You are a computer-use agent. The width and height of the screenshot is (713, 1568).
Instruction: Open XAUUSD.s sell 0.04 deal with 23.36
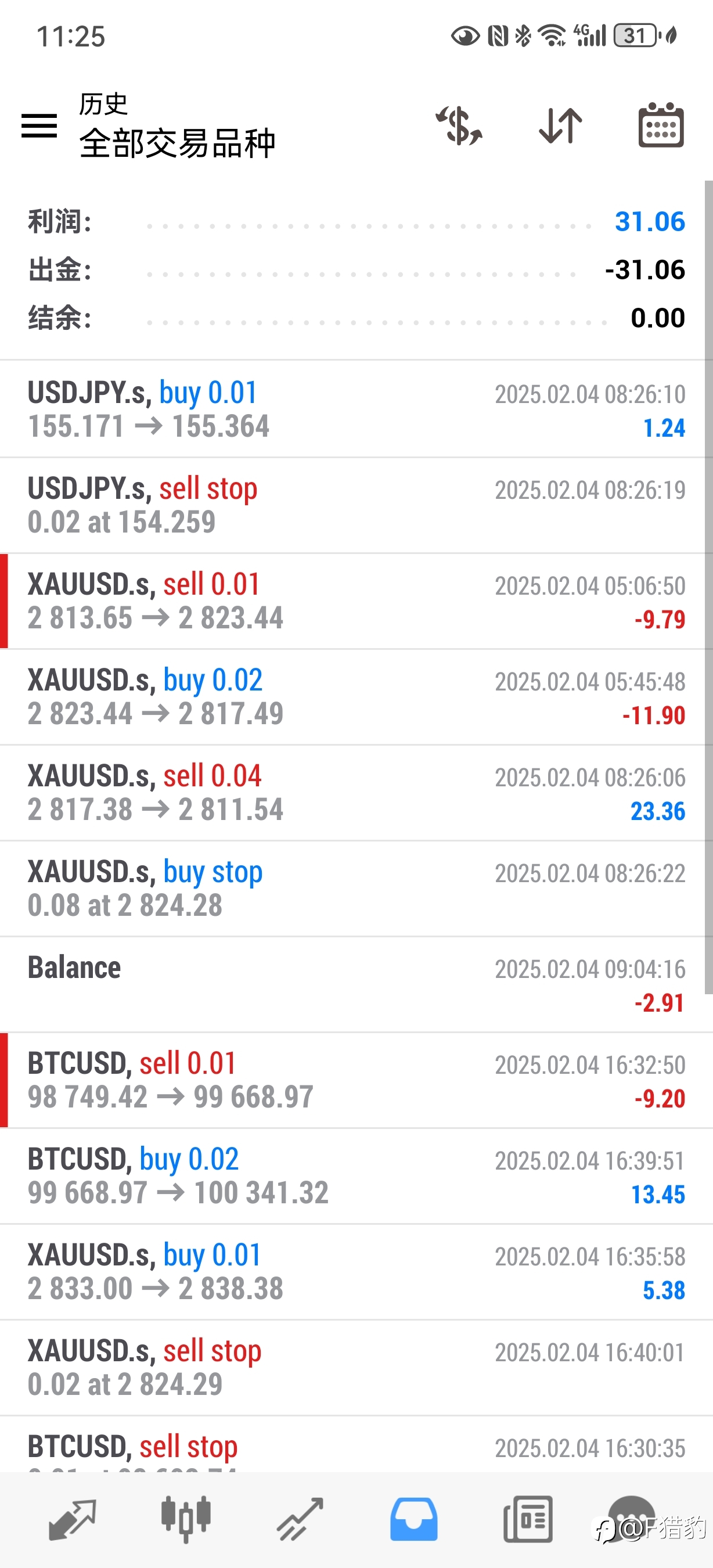[356, 793]
